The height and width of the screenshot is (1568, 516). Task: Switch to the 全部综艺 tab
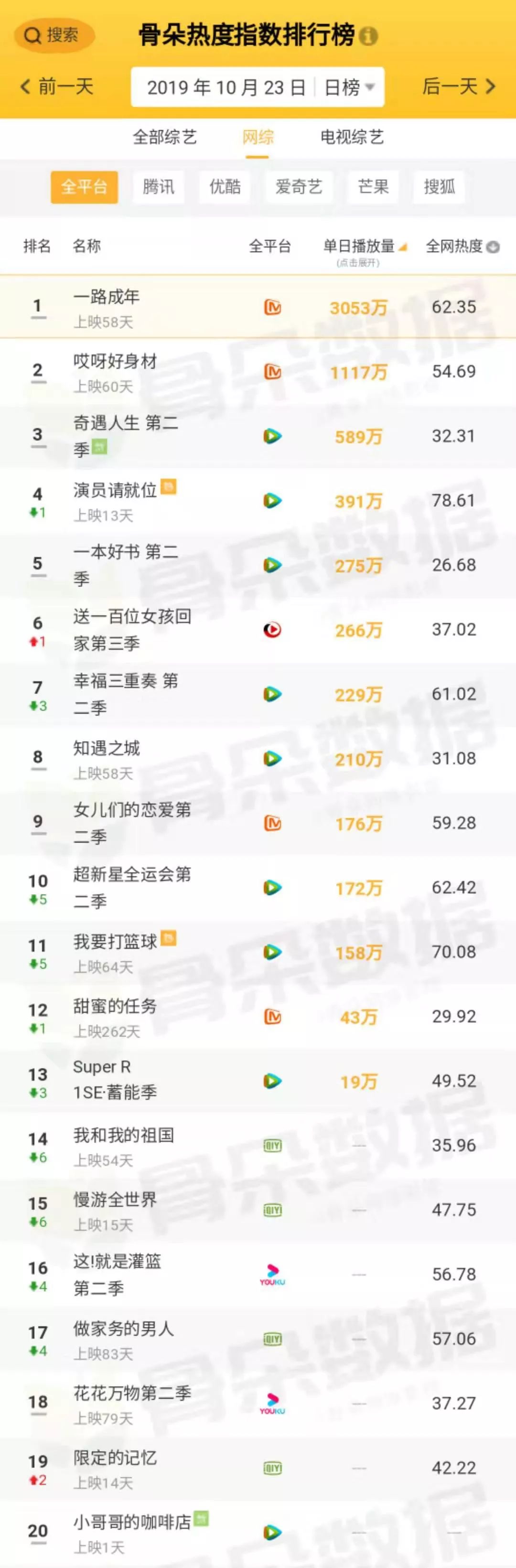(x=165, y=137)
